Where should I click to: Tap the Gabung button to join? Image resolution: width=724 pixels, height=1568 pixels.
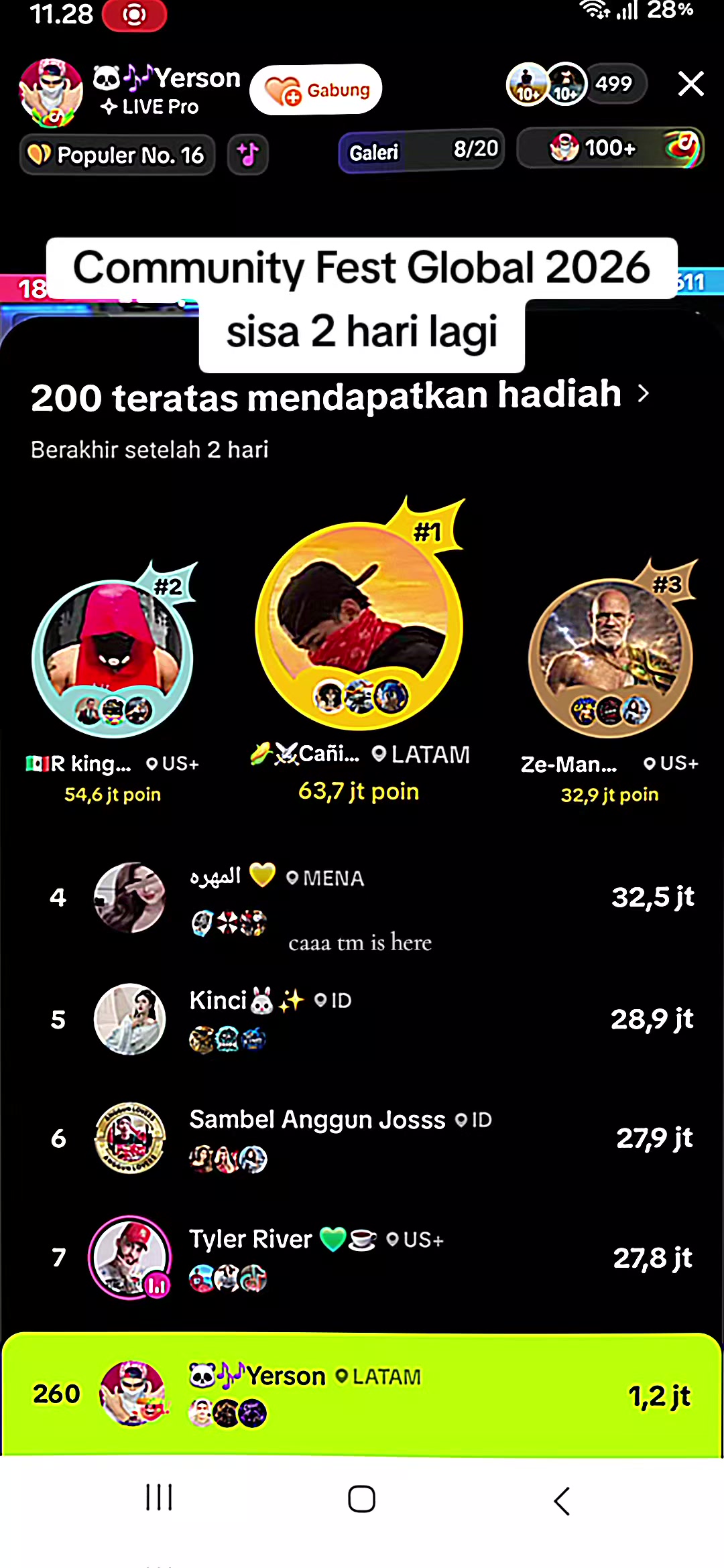[x=316, y=90]
